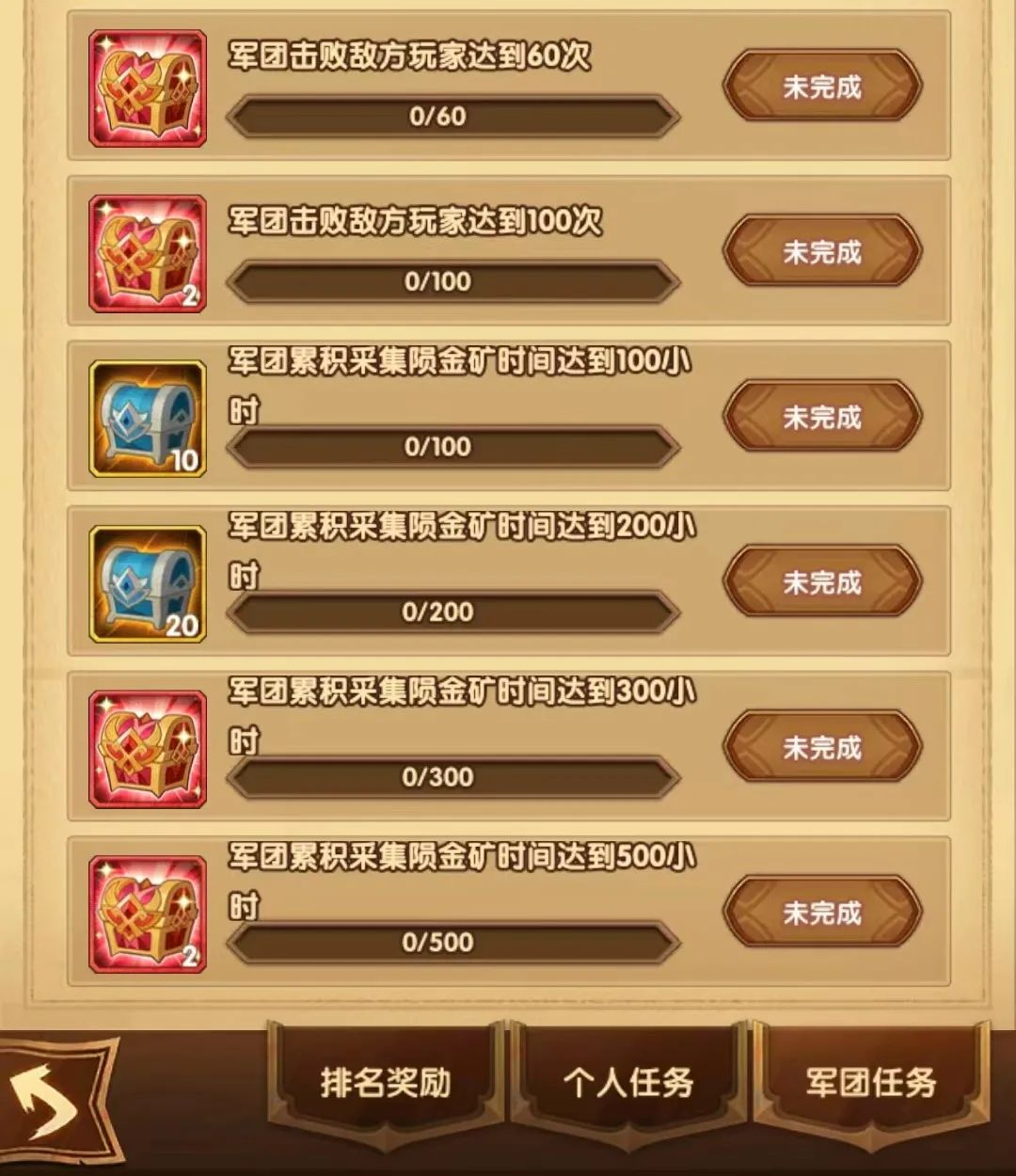Switch to the 排名奖励 tab
1016x1176 pixels.
386,1083
